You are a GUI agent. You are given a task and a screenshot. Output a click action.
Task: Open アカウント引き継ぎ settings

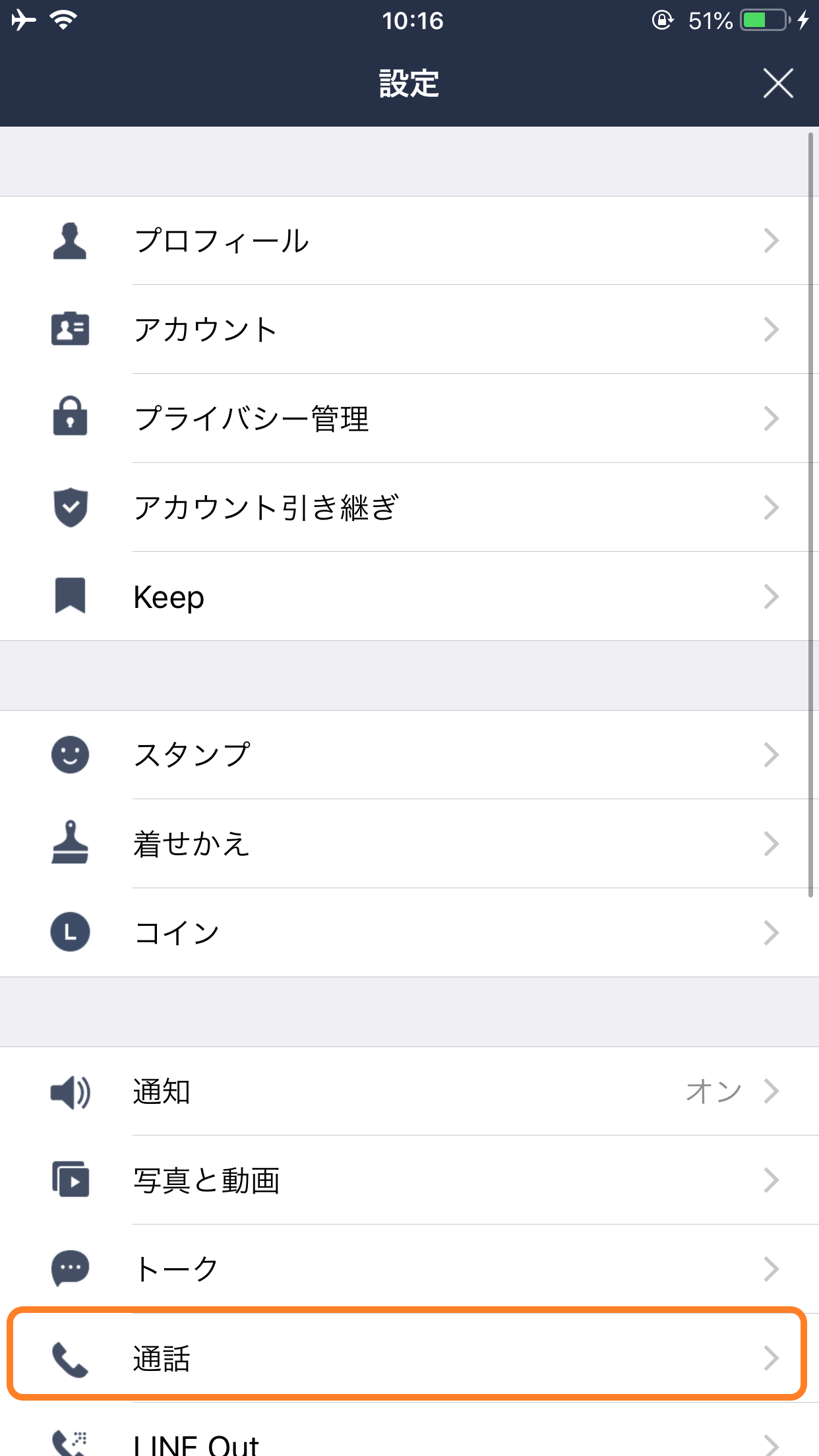(409, 507)
